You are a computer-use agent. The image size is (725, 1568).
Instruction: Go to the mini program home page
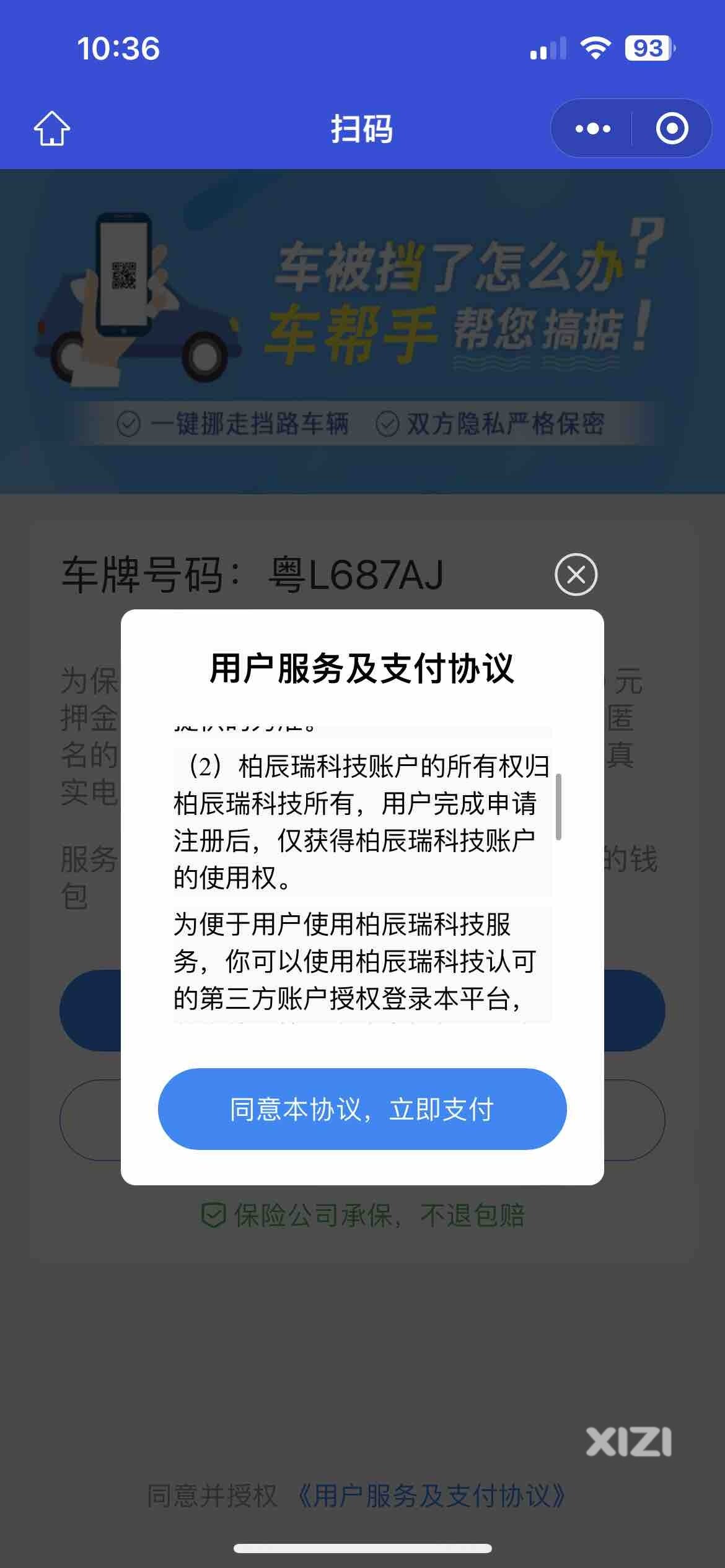(x=52, y=128)
